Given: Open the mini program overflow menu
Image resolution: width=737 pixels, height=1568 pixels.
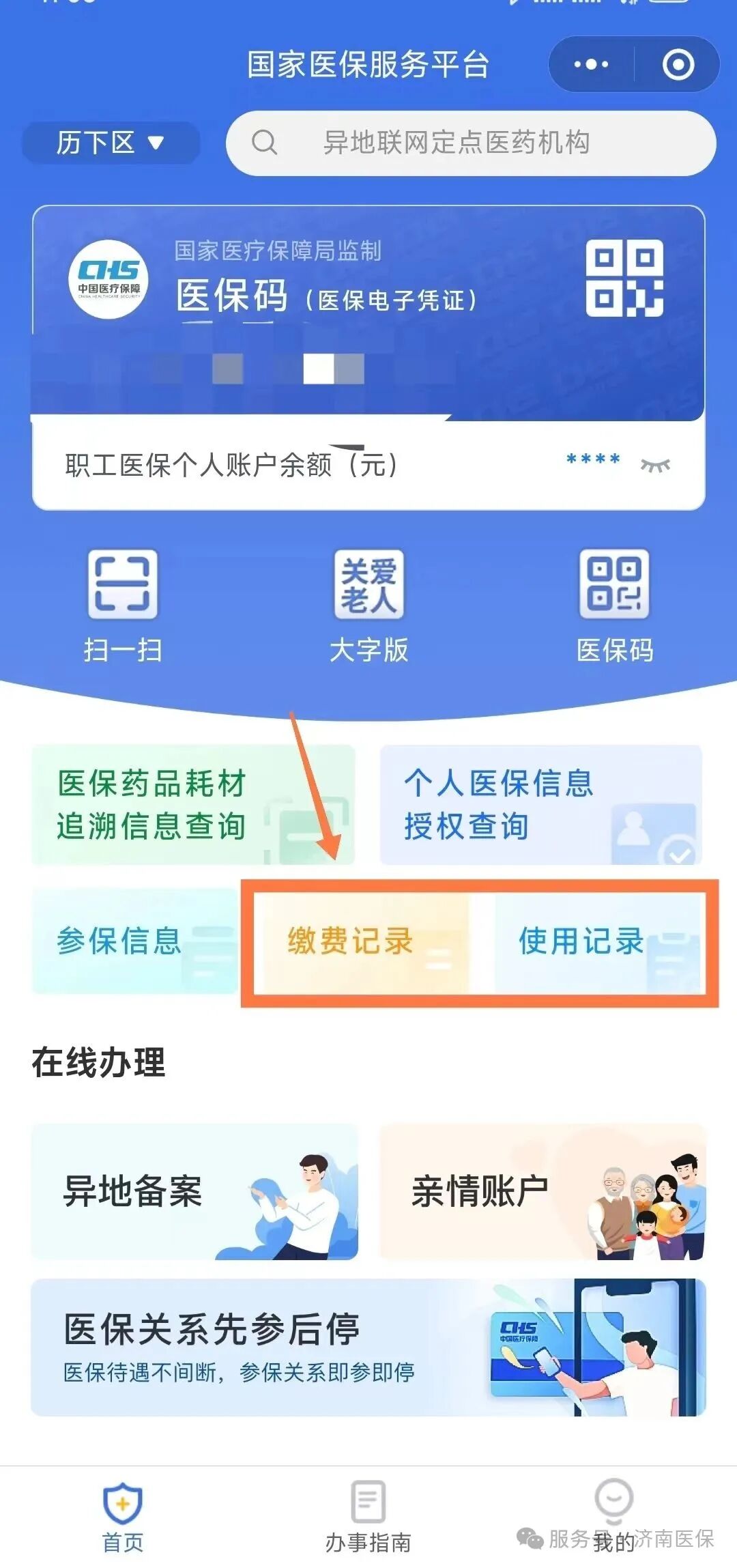Looking at the screenshot, I should tap(591, 65).
